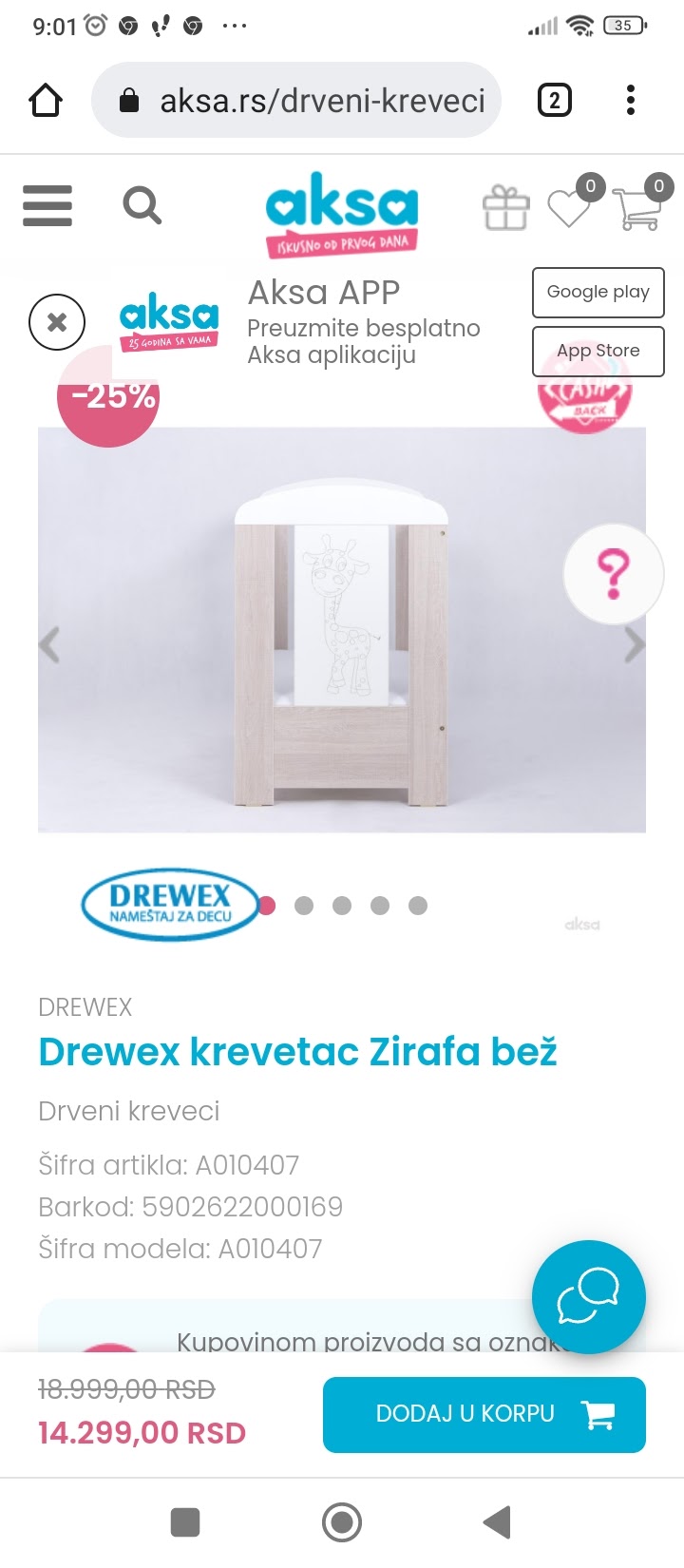
Task: Open the browser tab switcher
Action: [555, 101]
